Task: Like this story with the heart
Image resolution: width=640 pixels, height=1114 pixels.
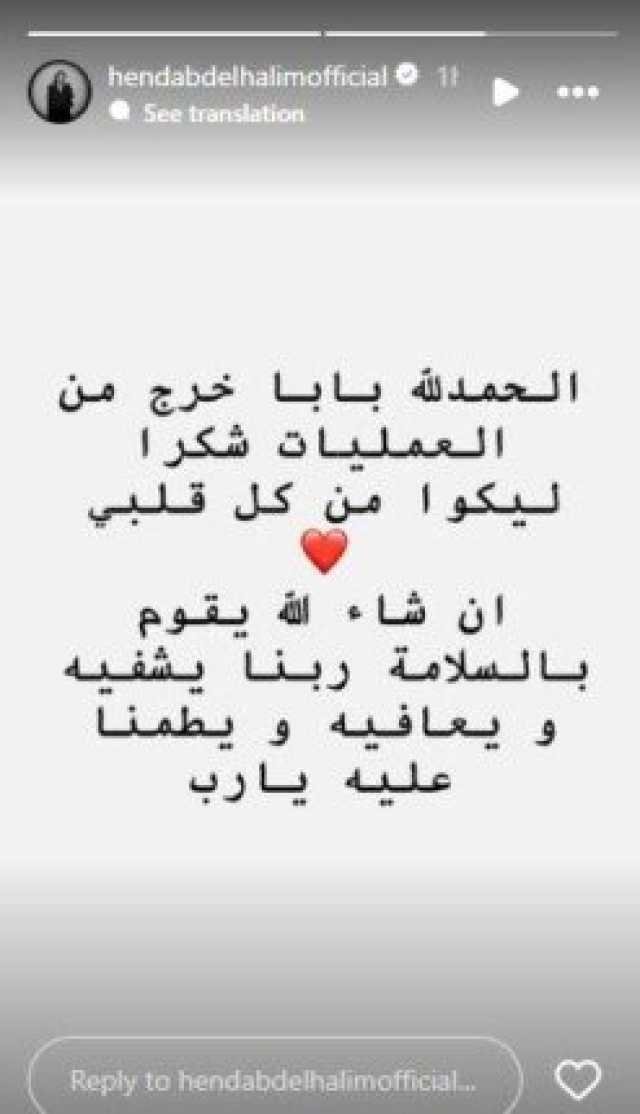Action: click(577, 1080)
